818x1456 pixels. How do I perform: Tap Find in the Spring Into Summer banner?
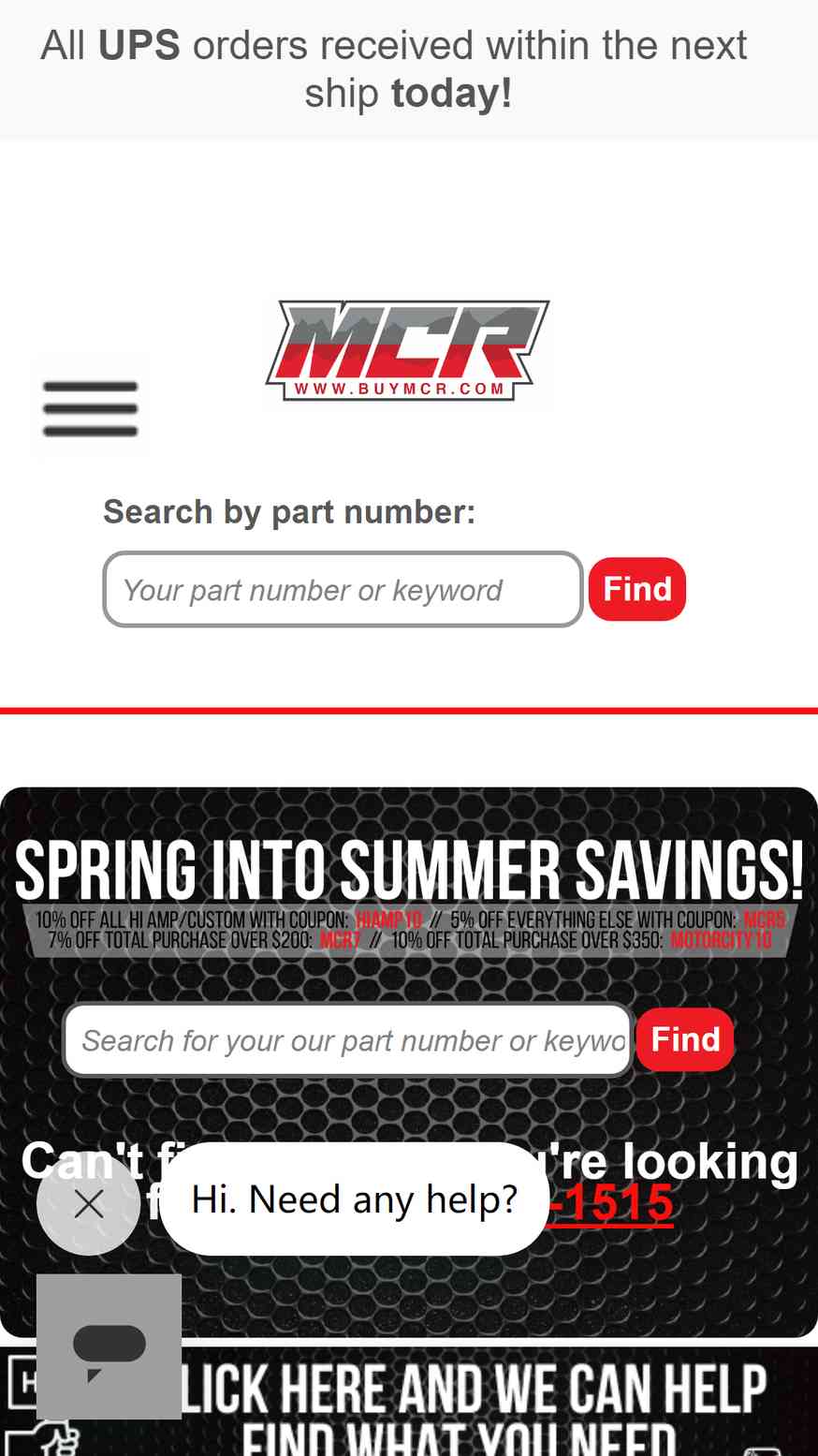coord(685,1039)
